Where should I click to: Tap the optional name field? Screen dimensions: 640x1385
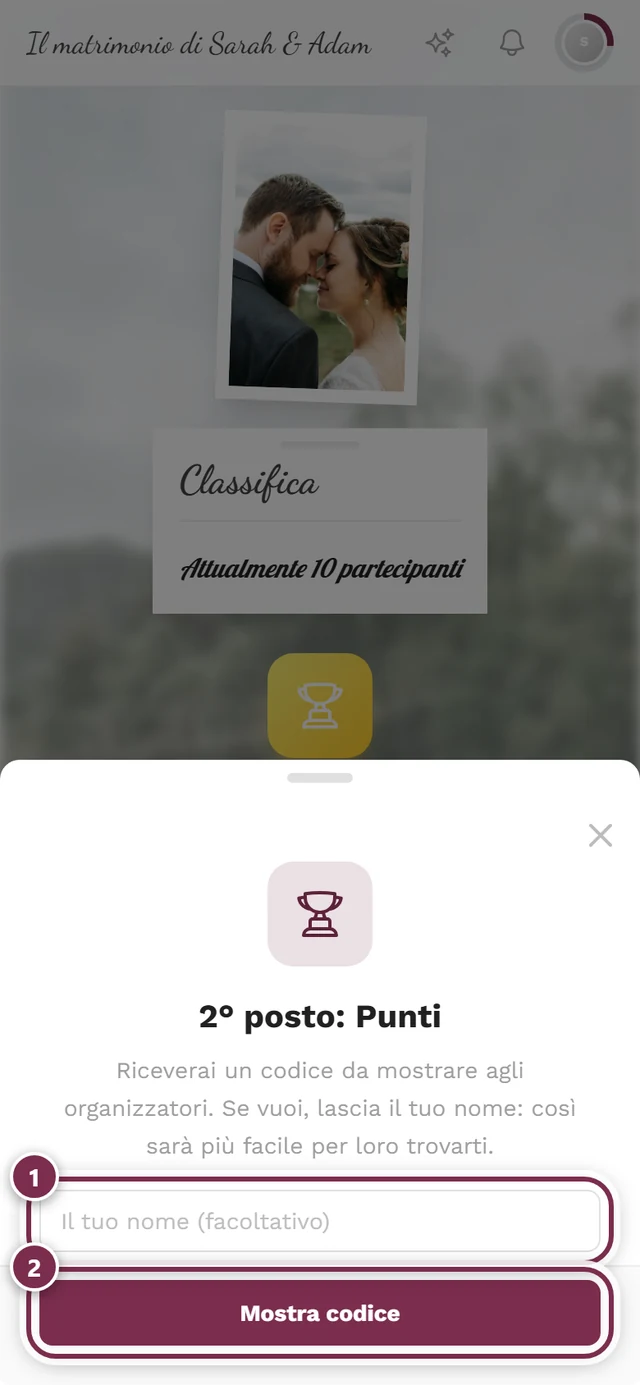pos(320,1221)
